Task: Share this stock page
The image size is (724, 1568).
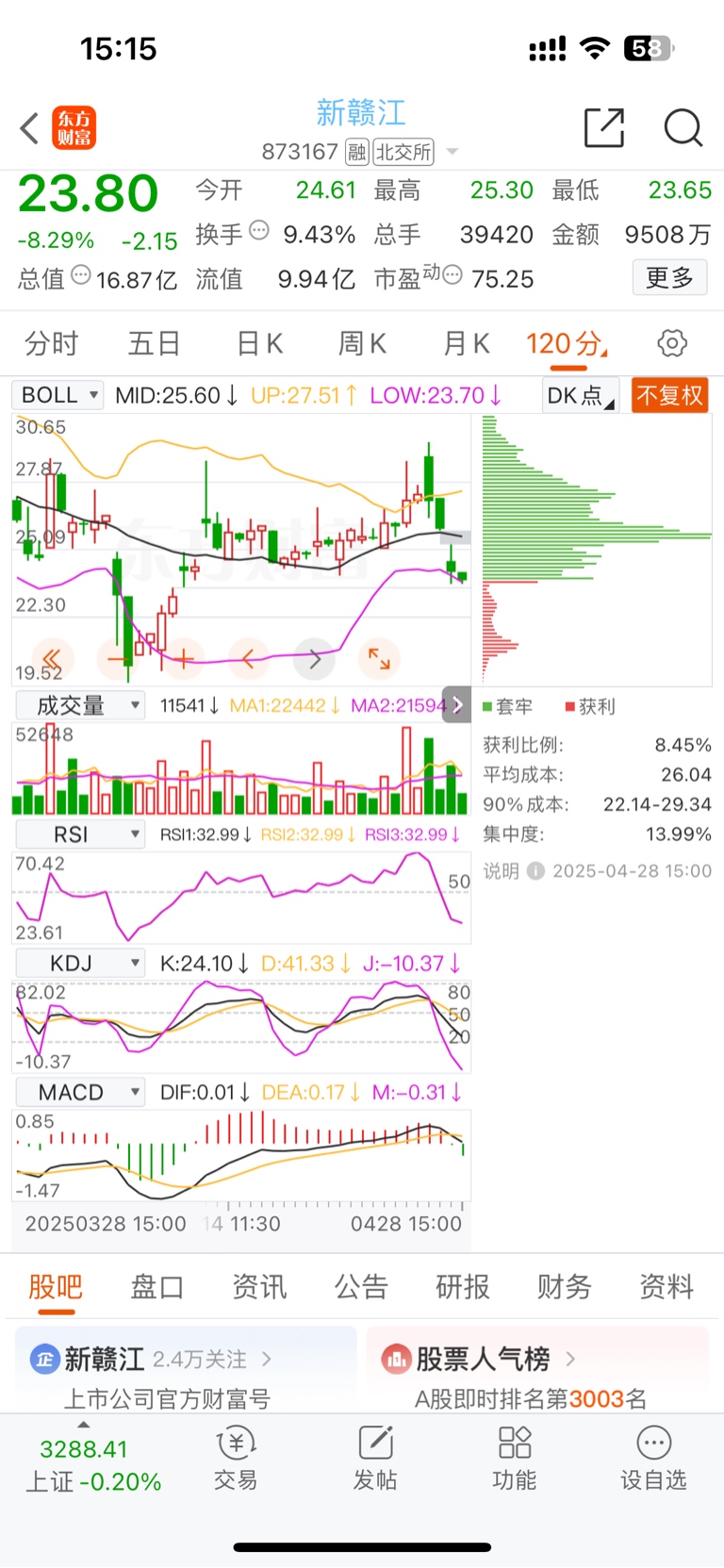Action: click(x=604, y=127)
